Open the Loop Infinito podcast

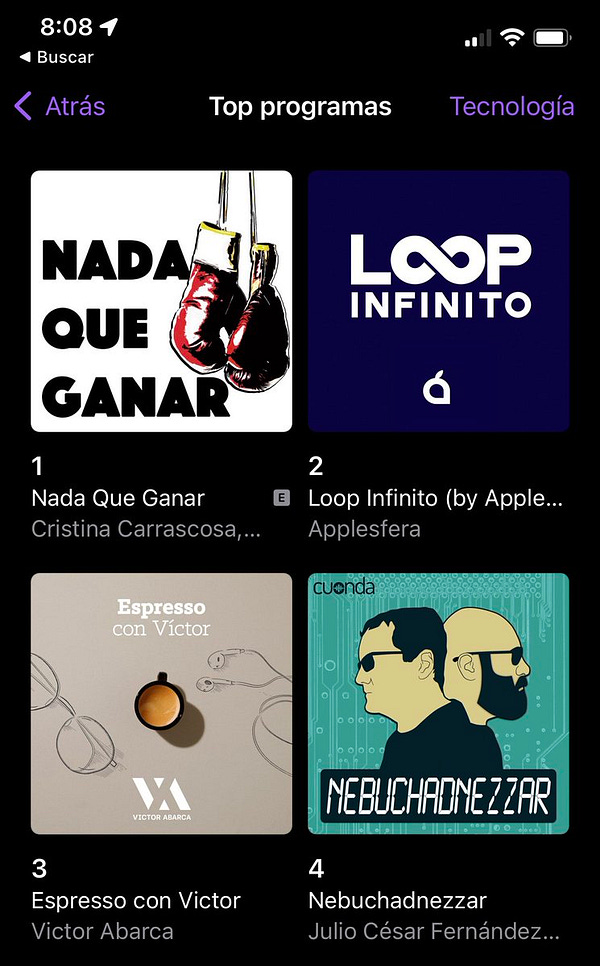pos(438,301)
